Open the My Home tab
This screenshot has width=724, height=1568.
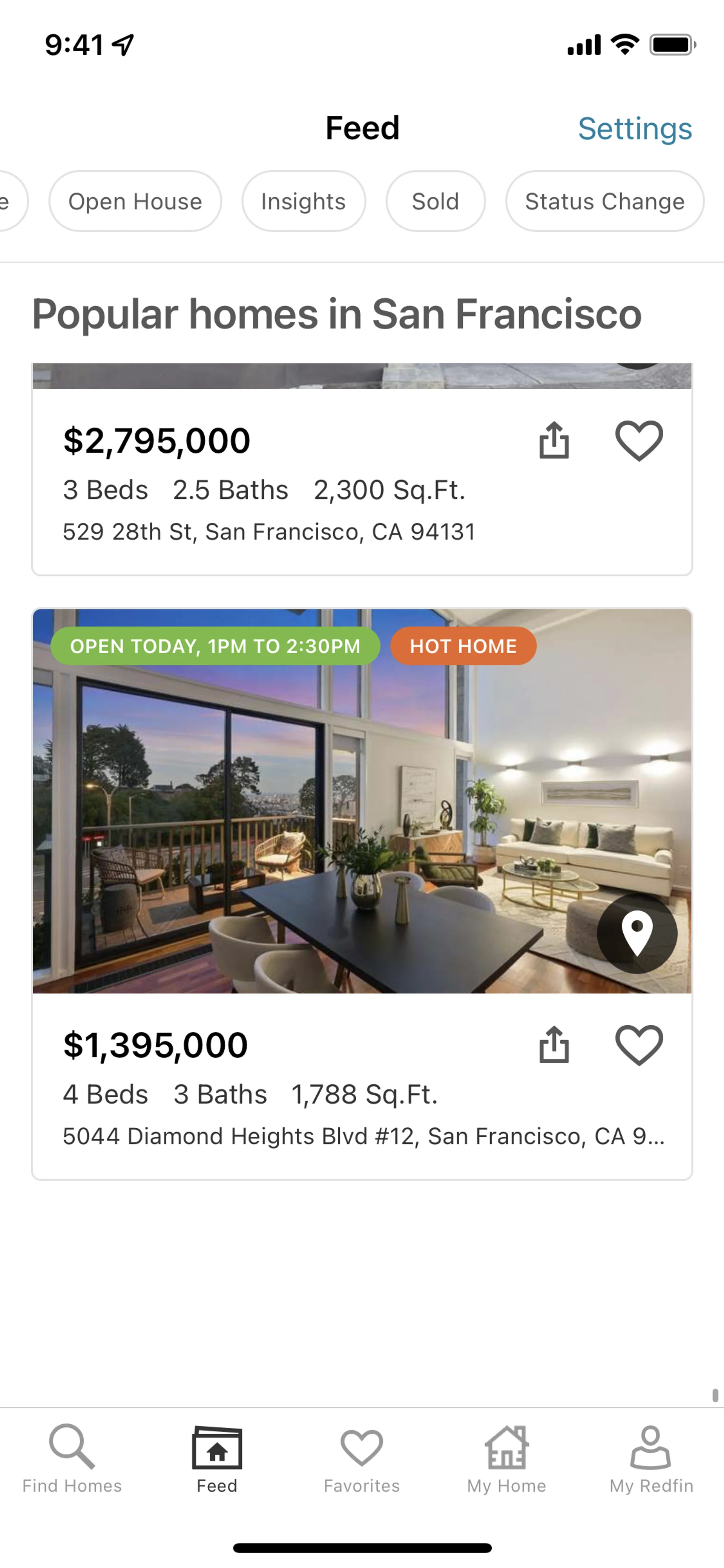pos(506,1459)
